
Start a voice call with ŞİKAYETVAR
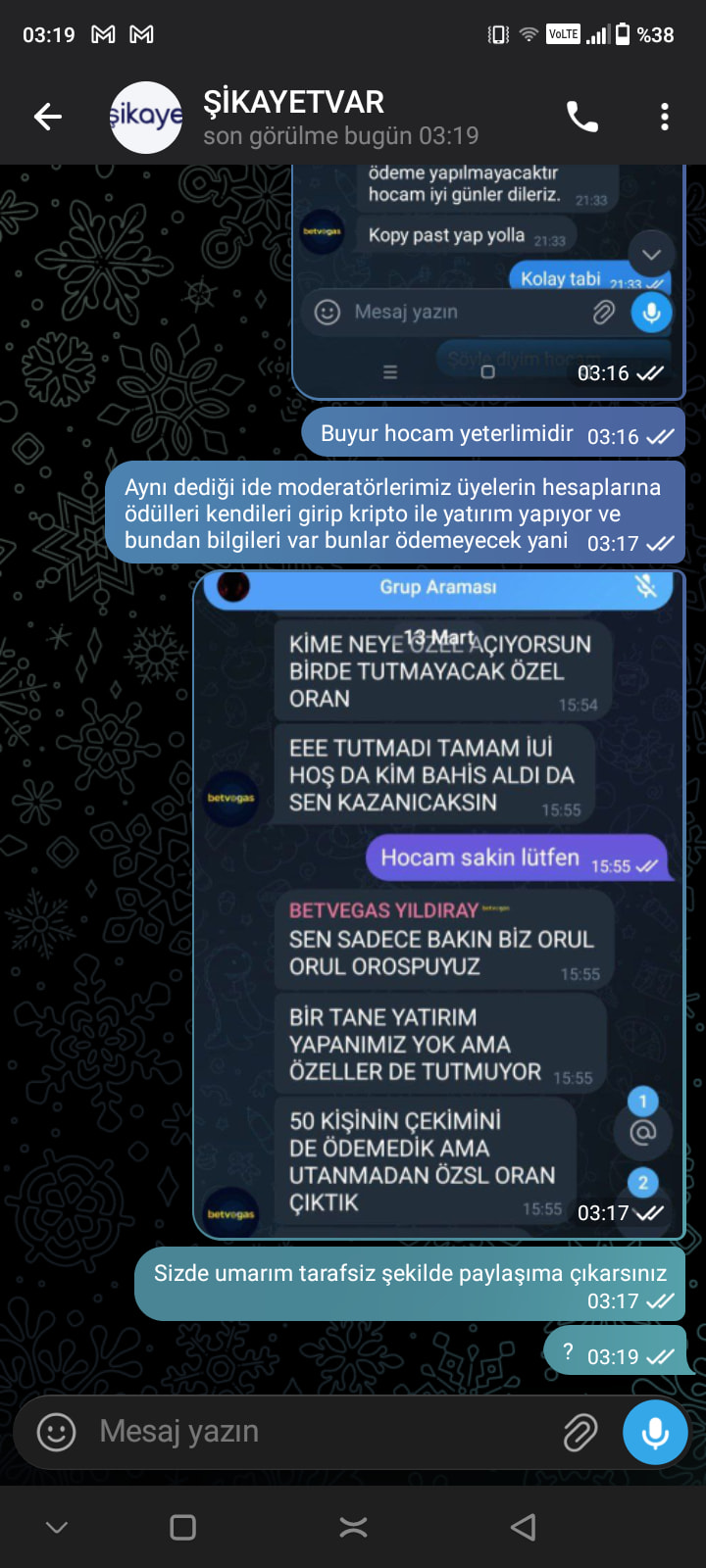[582, 118]
